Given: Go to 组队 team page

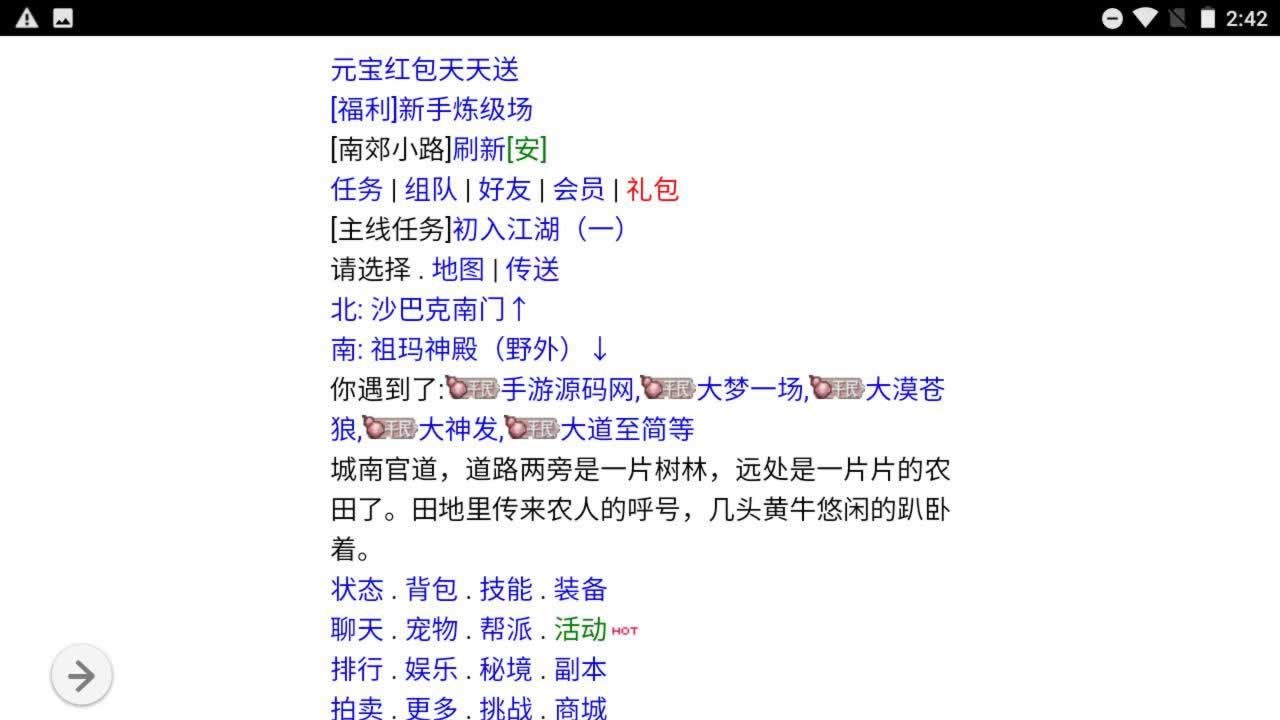Looking at the screenshot, I should click(x=431, y=190).
